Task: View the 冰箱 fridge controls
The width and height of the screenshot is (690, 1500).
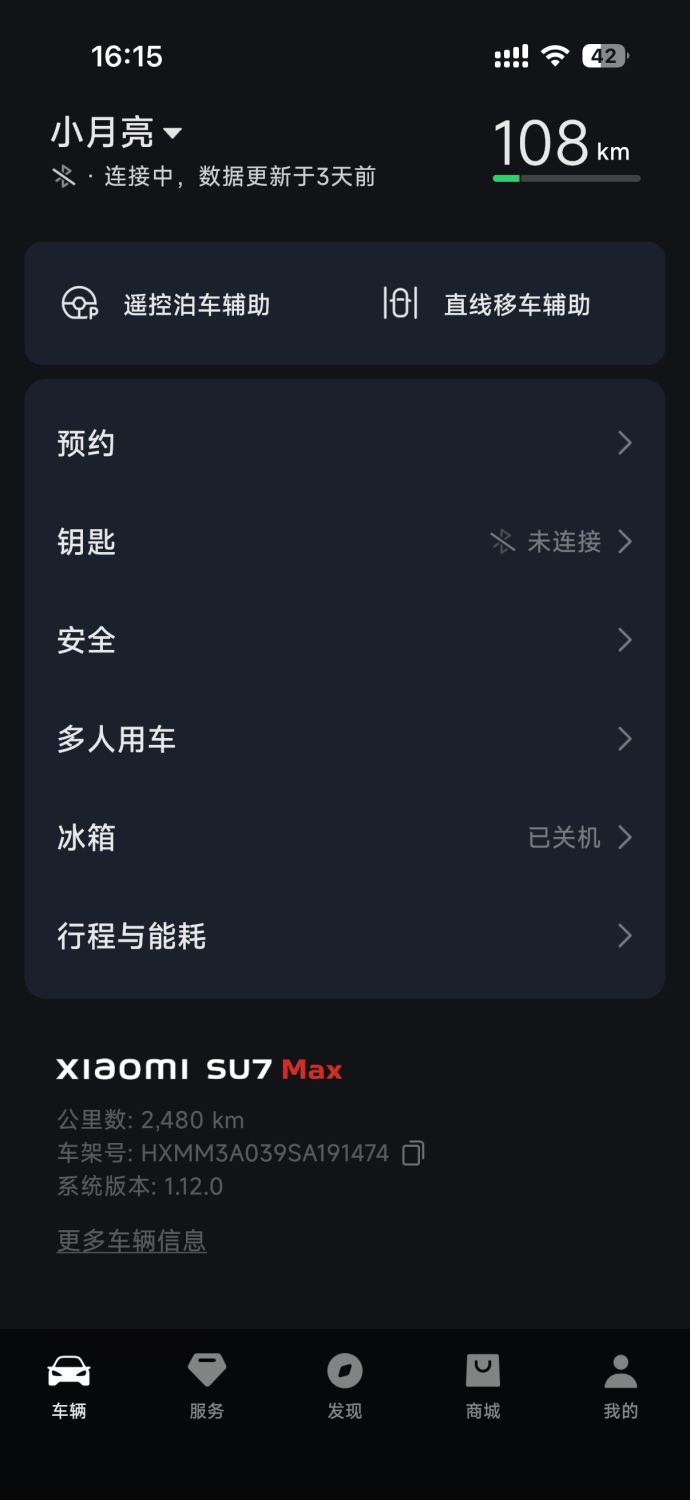Action: (345, 837)
